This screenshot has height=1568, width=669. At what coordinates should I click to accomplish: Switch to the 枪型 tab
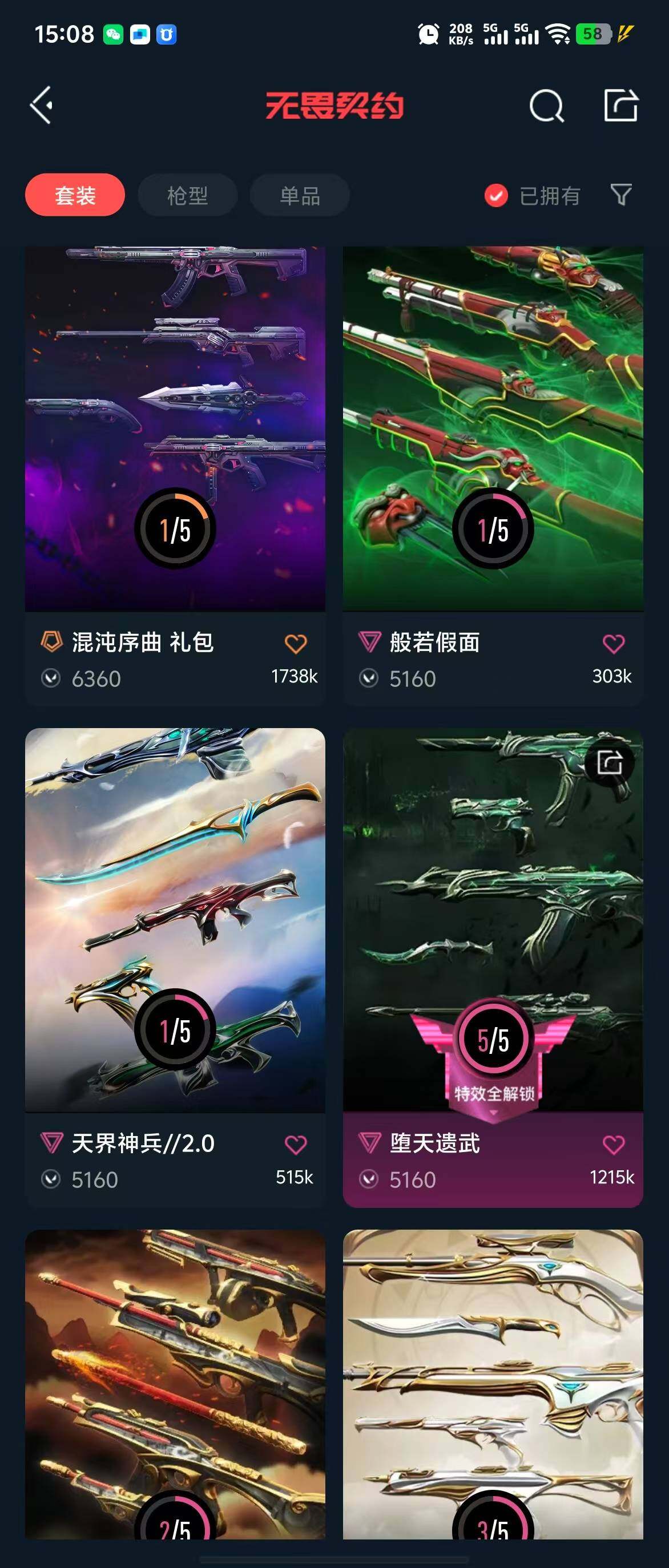pyautogui.click(x=187, y=195)
